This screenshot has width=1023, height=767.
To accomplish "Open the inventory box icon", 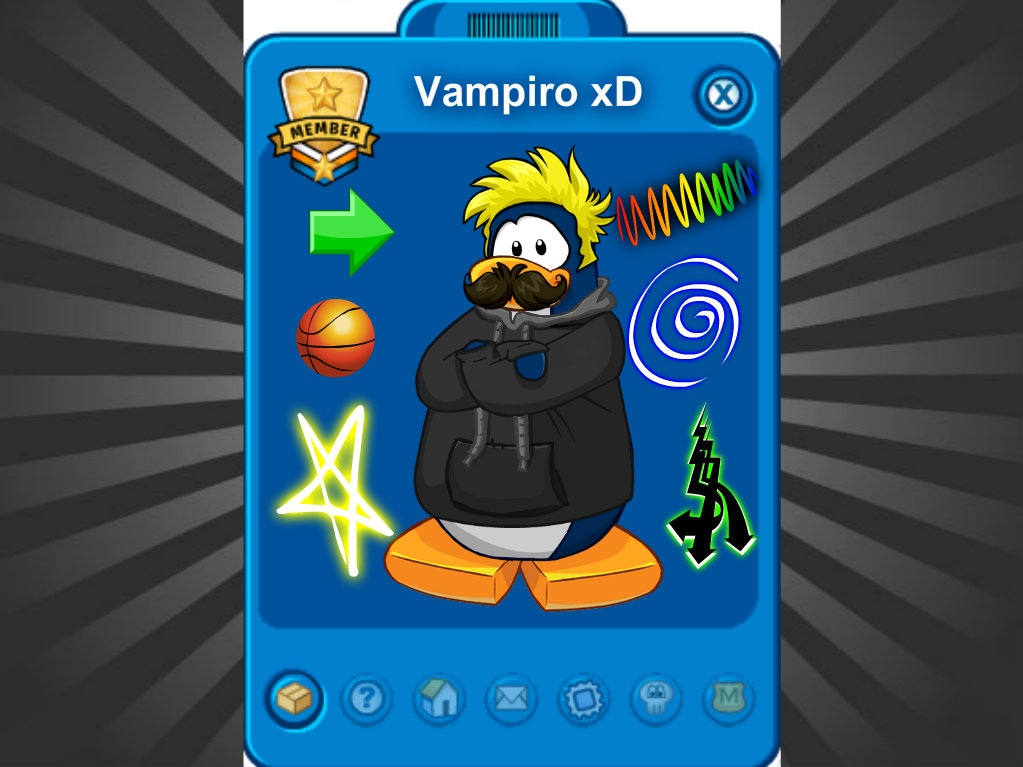I will pyautogui.click(x=294, y=698).
